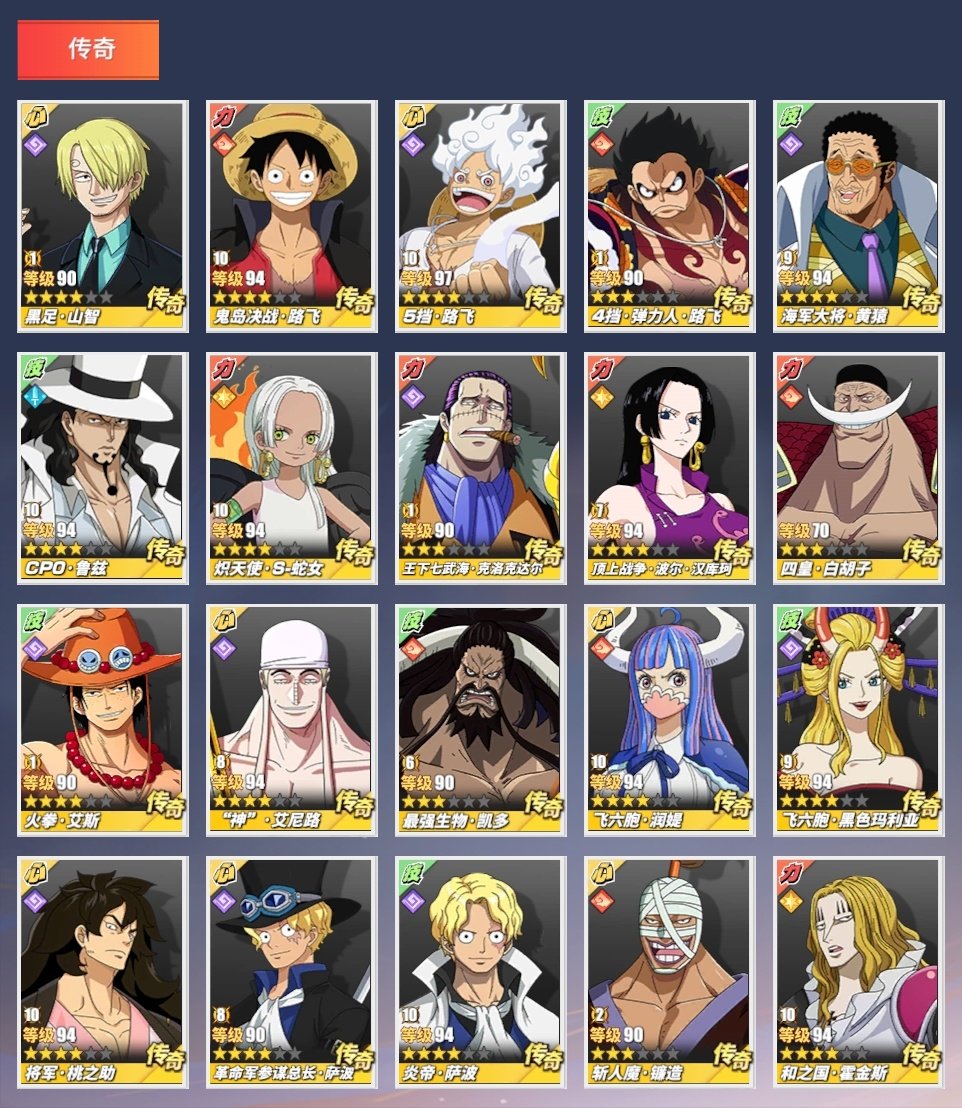Viewport: 962px width, 1108px height.
Task: Select the 鬼岛决战·路飞 card
Action: [291, 215]
